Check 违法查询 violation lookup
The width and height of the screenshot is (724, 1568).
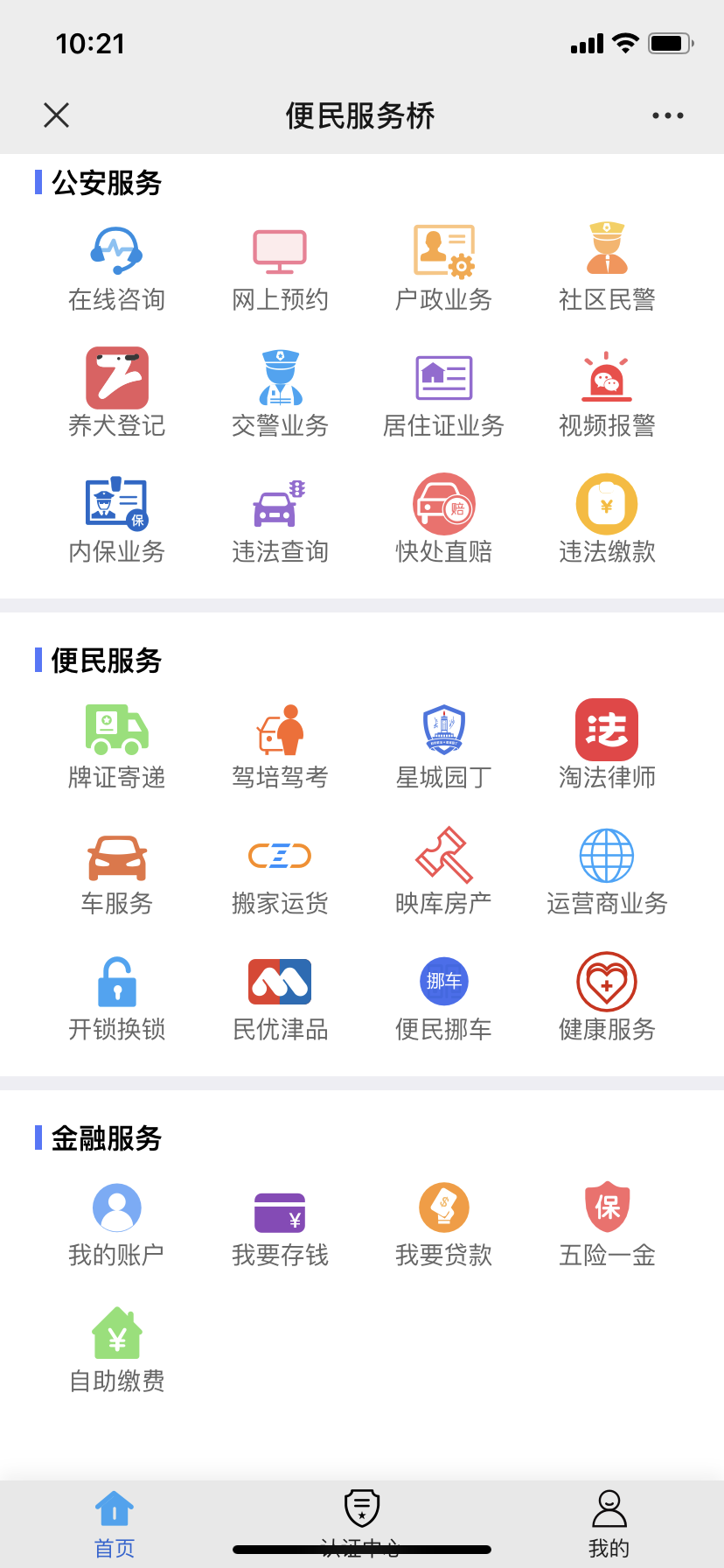[280, 521]
